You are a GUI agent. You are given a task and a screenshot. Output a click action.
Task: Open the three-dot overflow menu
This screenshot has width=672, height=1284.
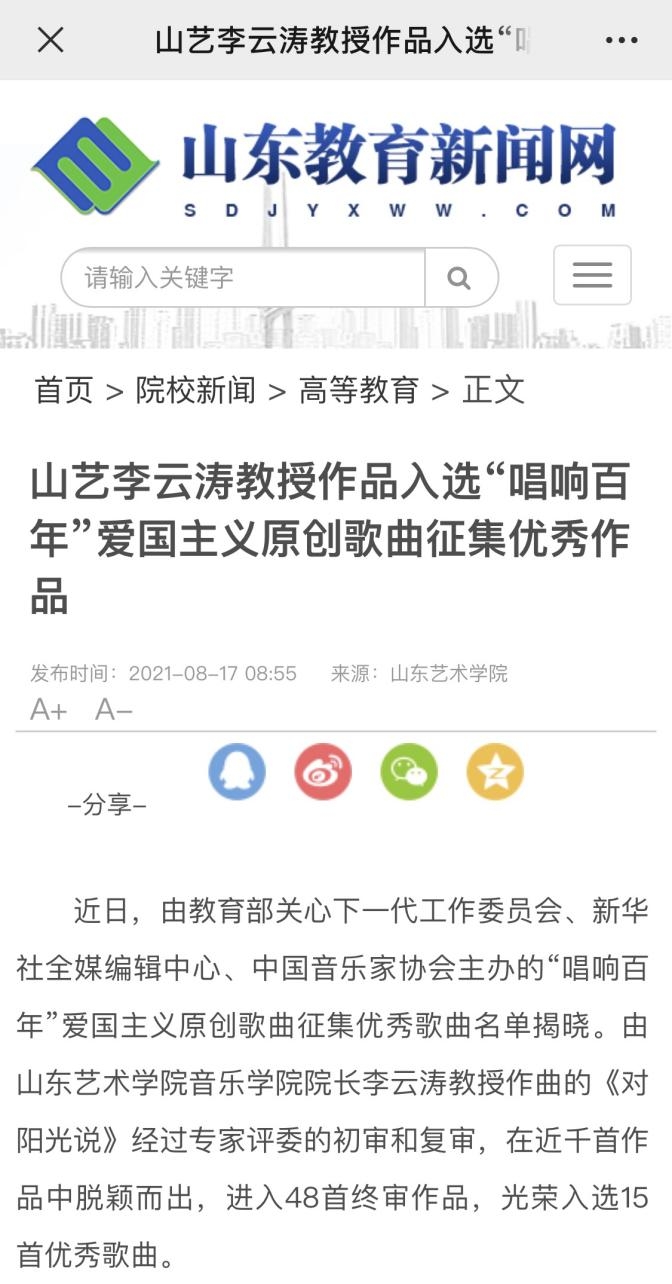(621, 40)
